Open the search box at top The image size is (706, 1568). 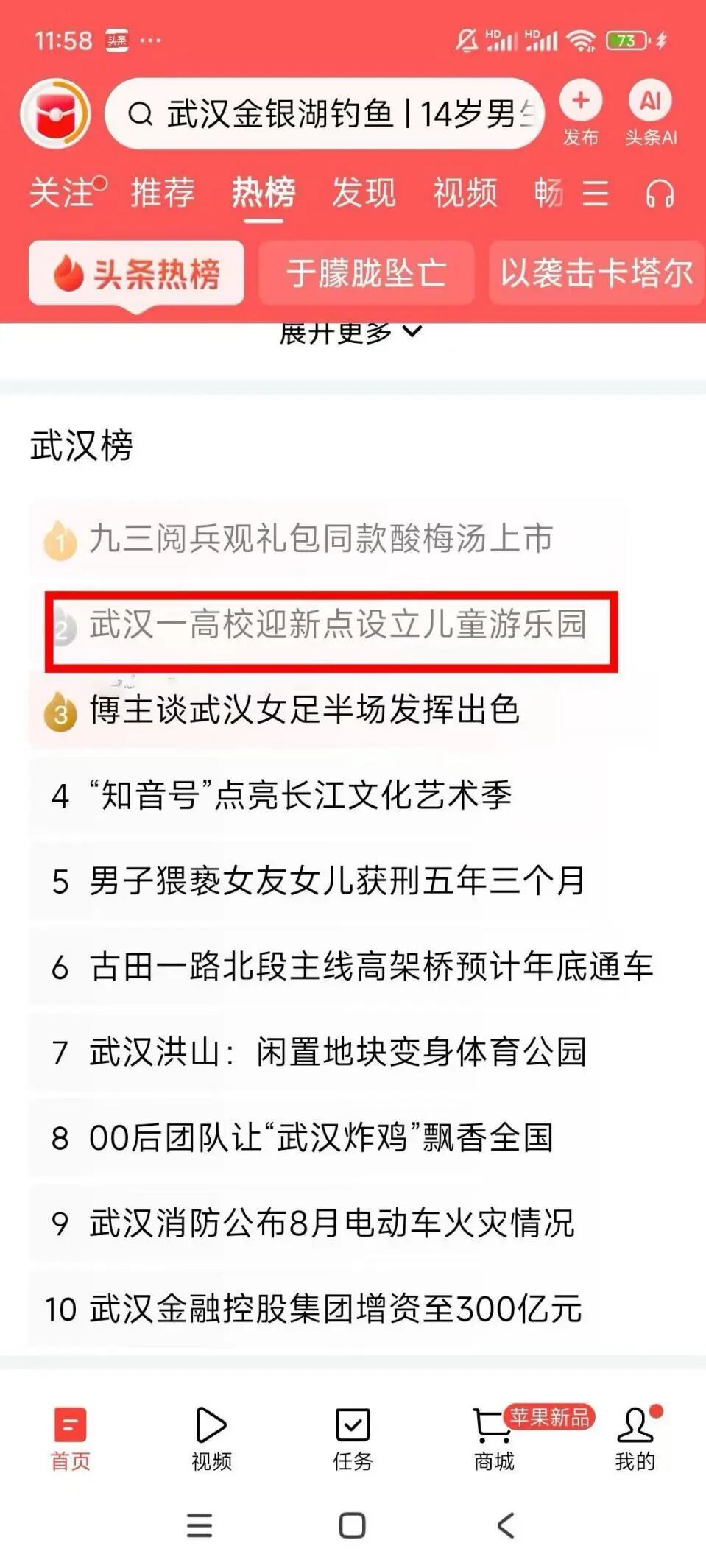[324, 114]
